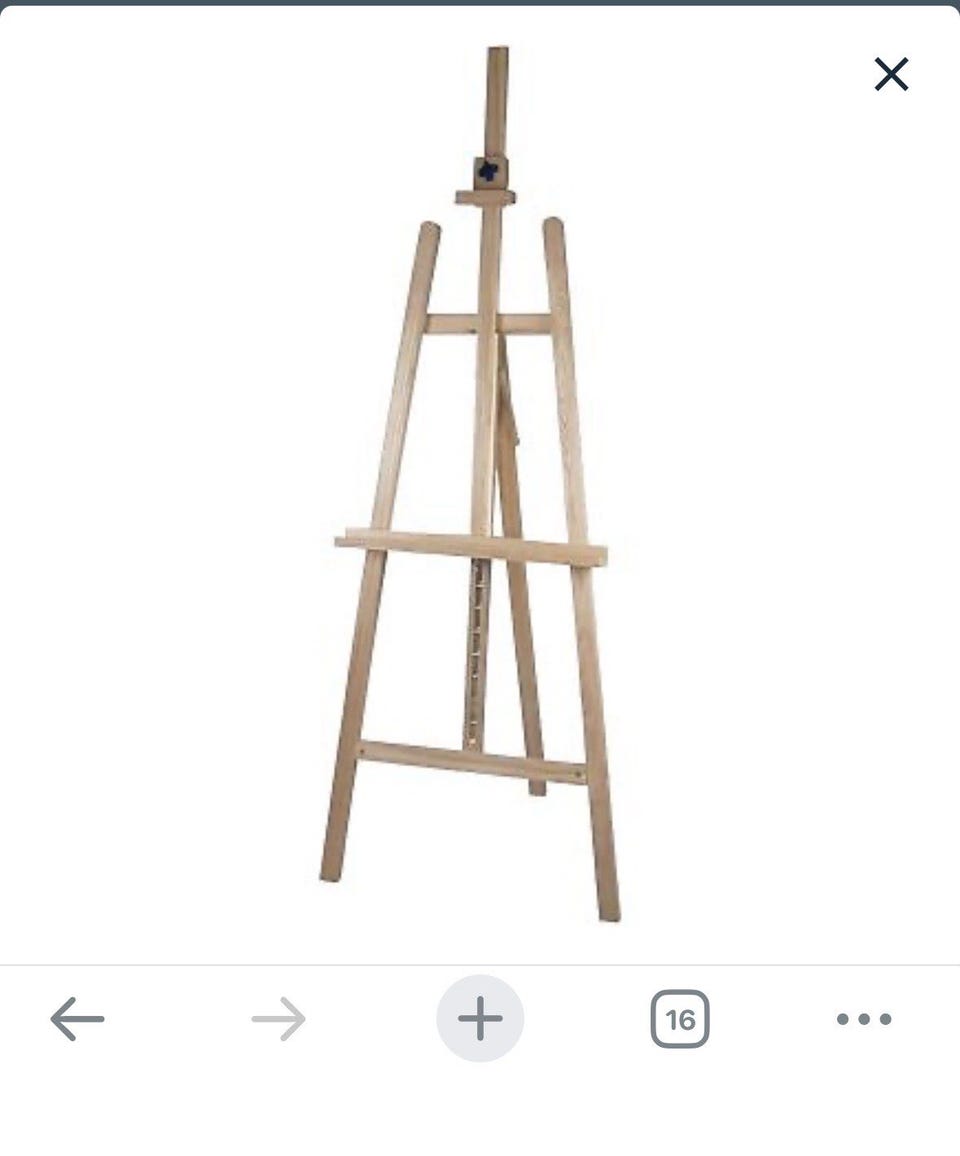Open a new browser tab

(480, 1019)
